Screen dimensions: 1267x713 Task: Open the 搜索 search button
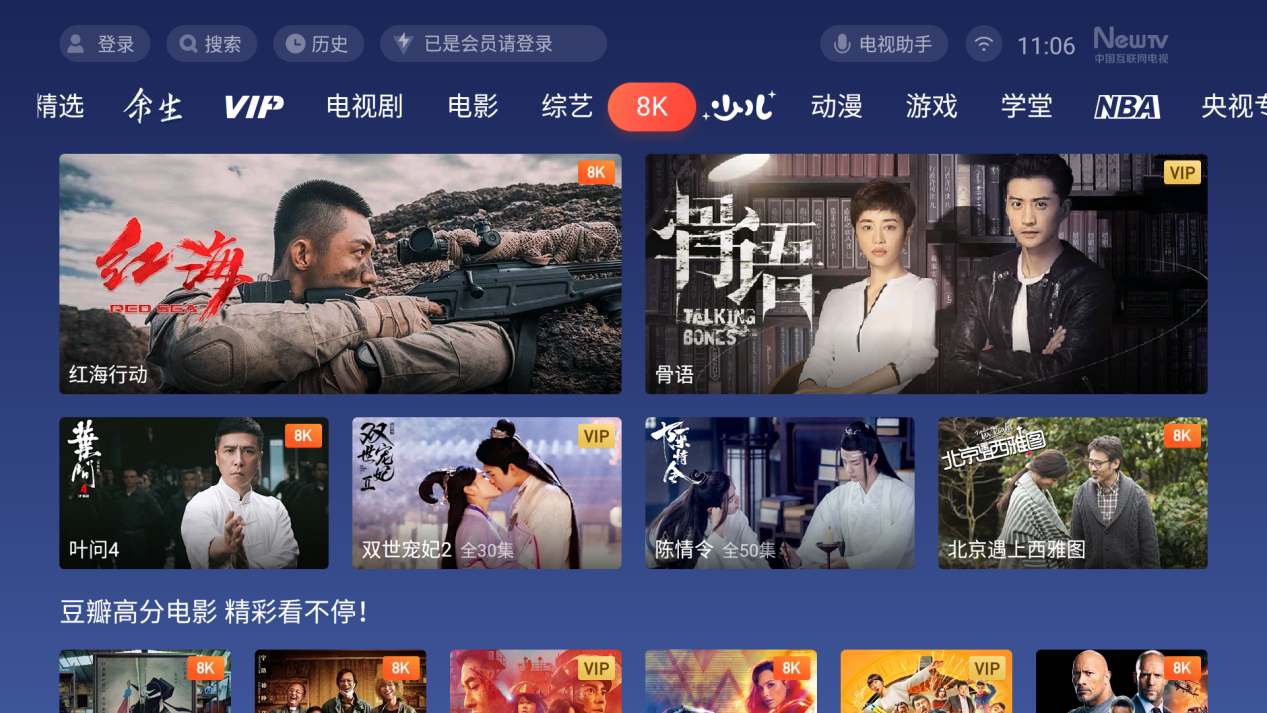[x=210, y=44]
